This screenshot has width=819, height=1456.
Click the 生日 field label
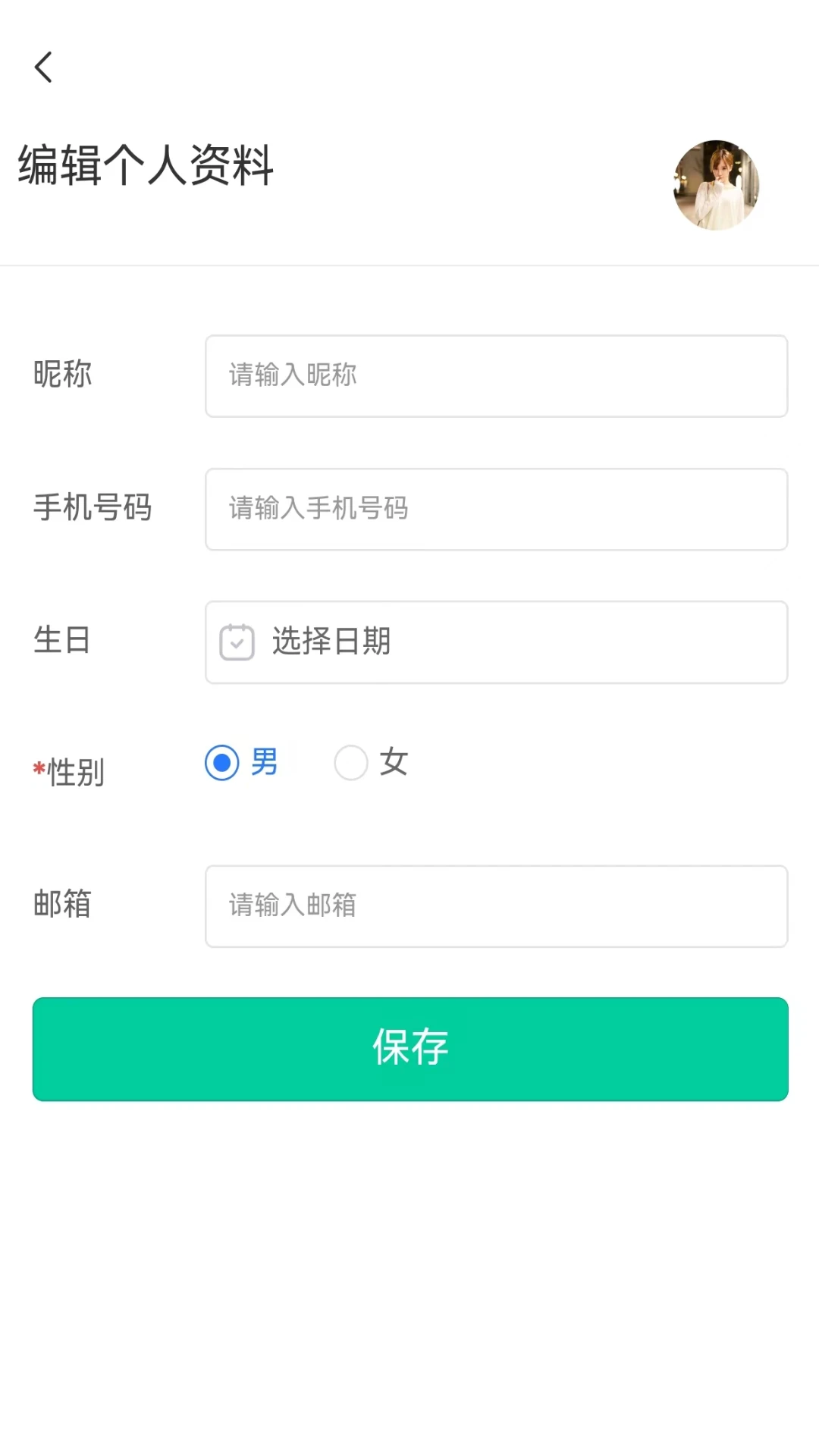pos(62,641)
